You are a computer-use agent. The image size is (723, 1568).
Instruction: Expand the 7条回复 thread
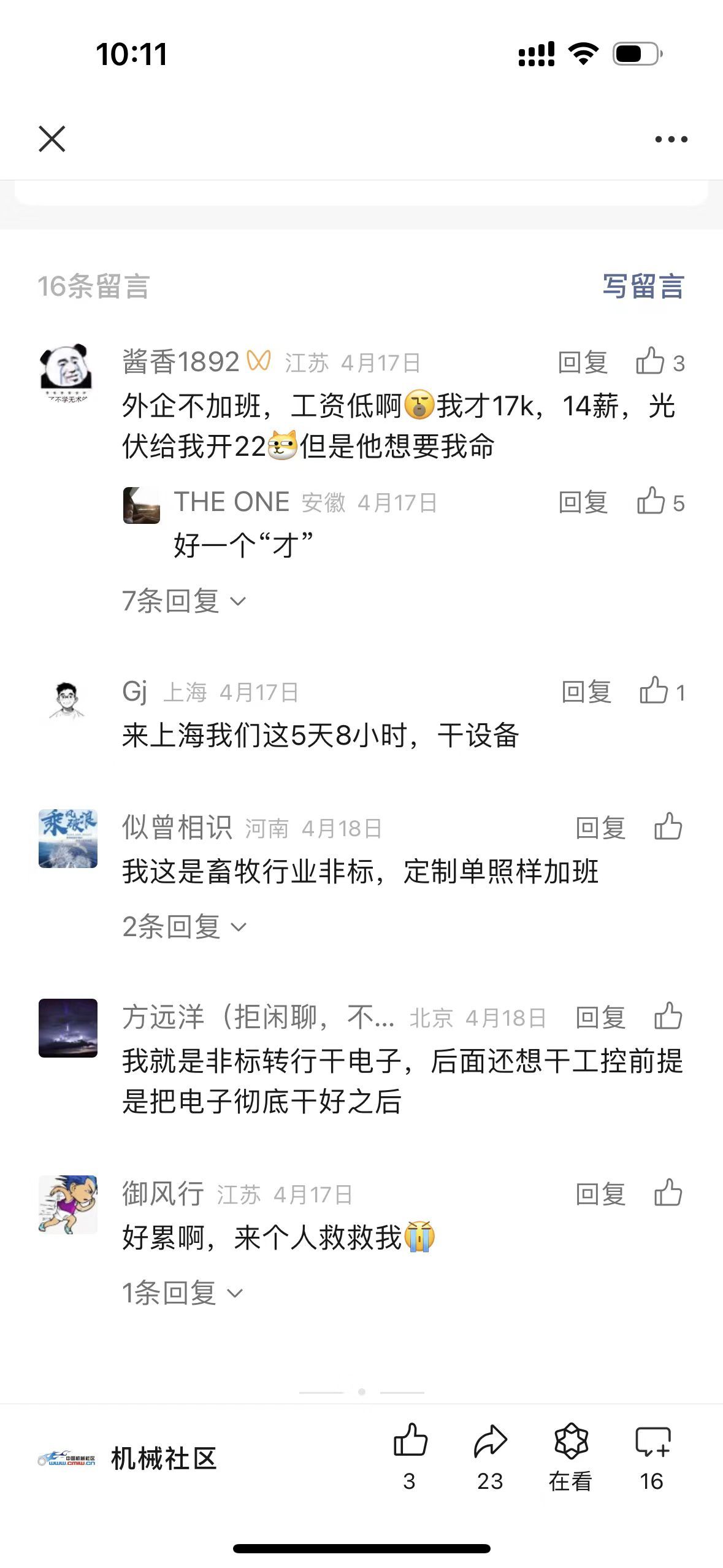(183, 601)
